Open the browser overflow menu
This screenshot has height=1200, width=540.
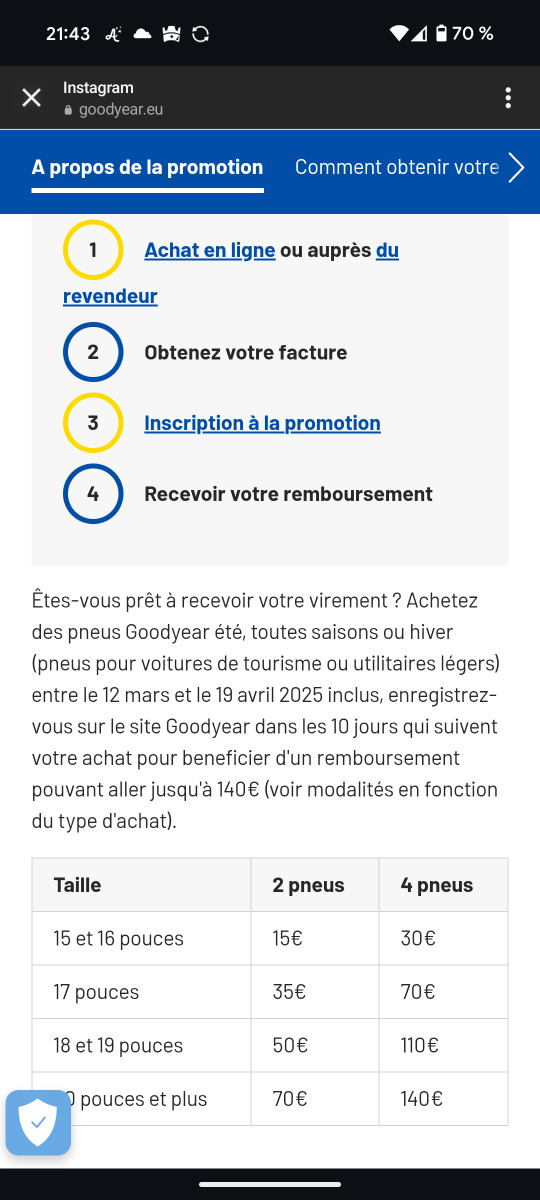click(x=508, y=98)
